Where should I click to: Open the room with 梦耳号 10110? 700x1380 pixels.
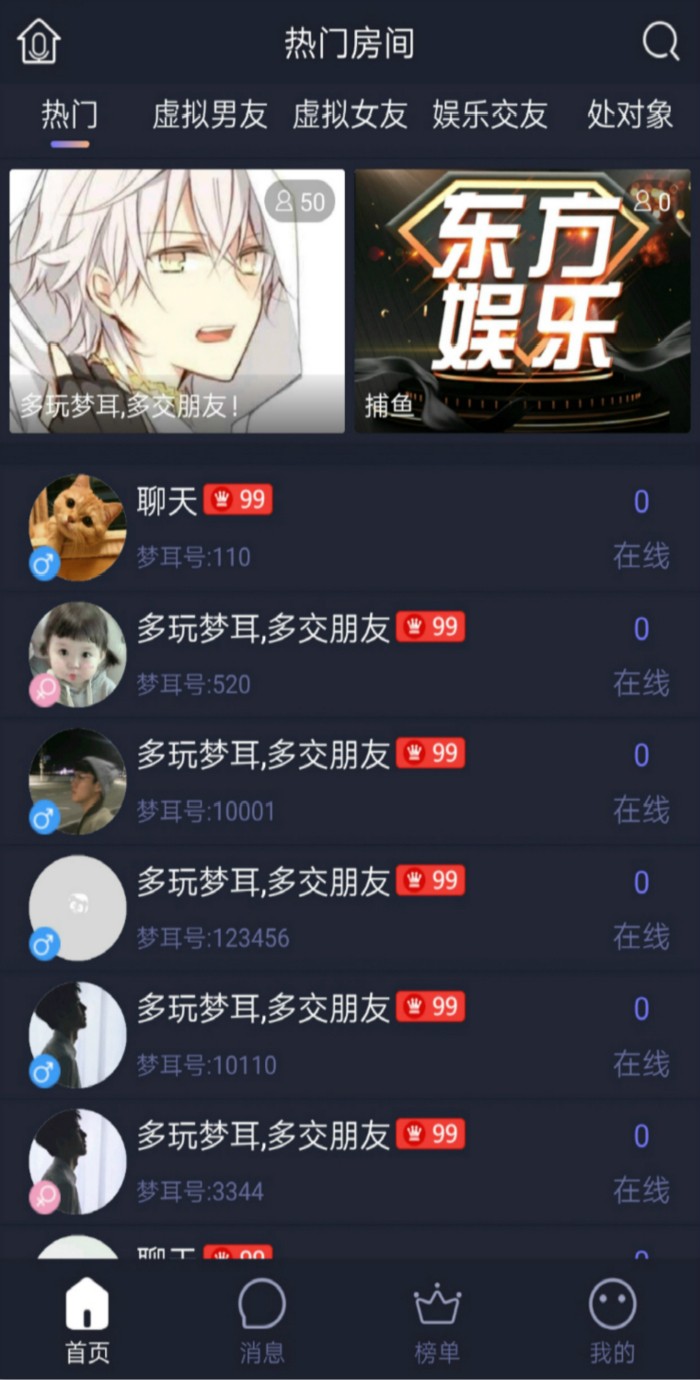pos(350,1036)
